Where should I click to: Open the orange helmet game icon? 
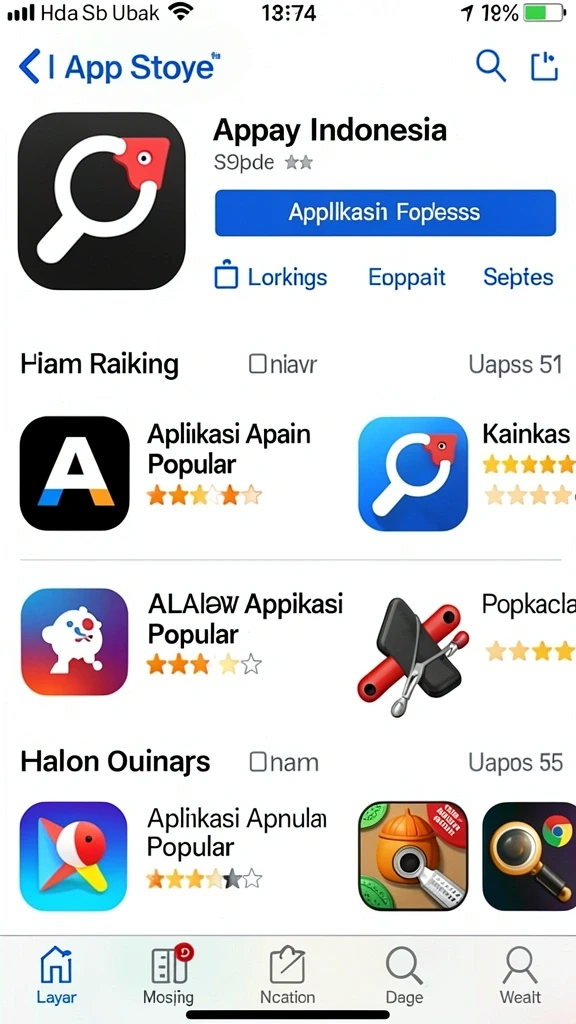pyautogui.click(x=413, y=856)
